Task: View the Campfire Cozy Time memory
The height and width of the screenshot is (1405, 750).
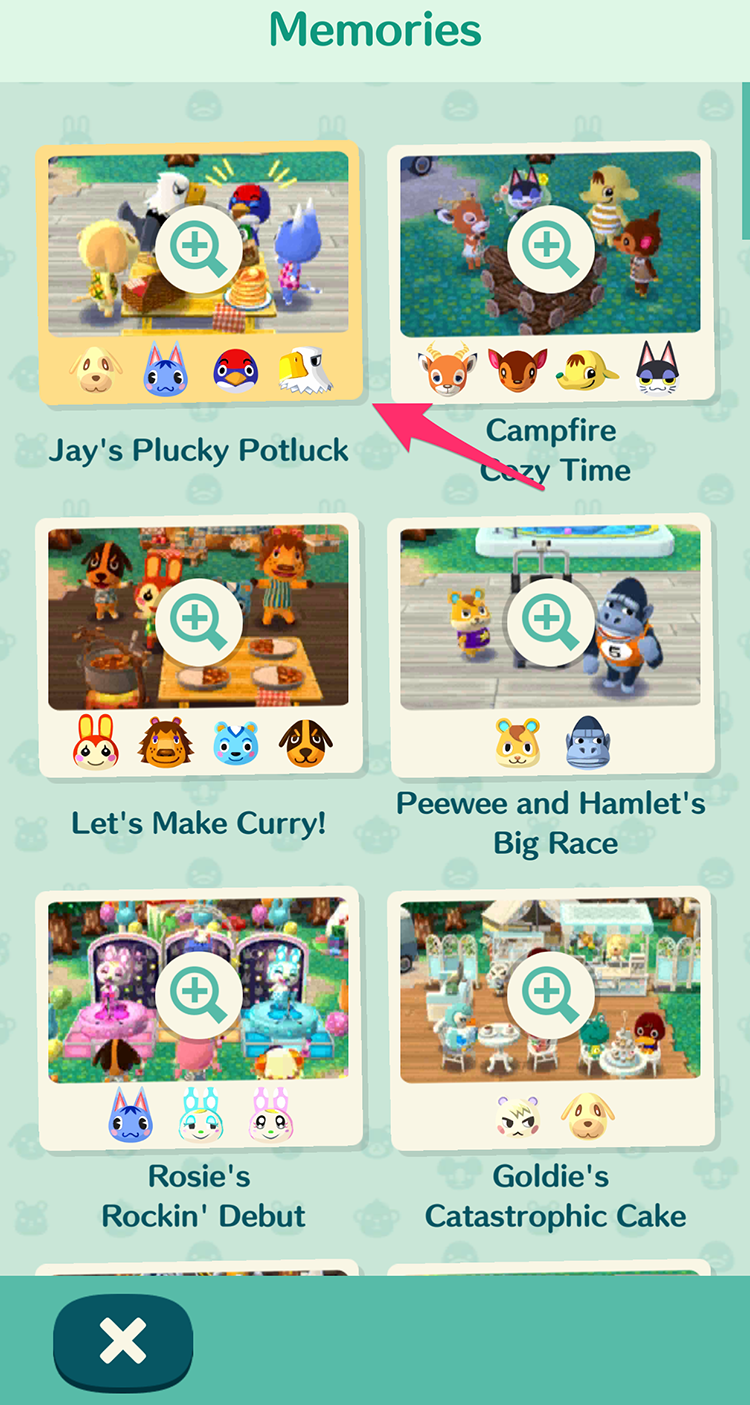Action: (x=549, y=243)
